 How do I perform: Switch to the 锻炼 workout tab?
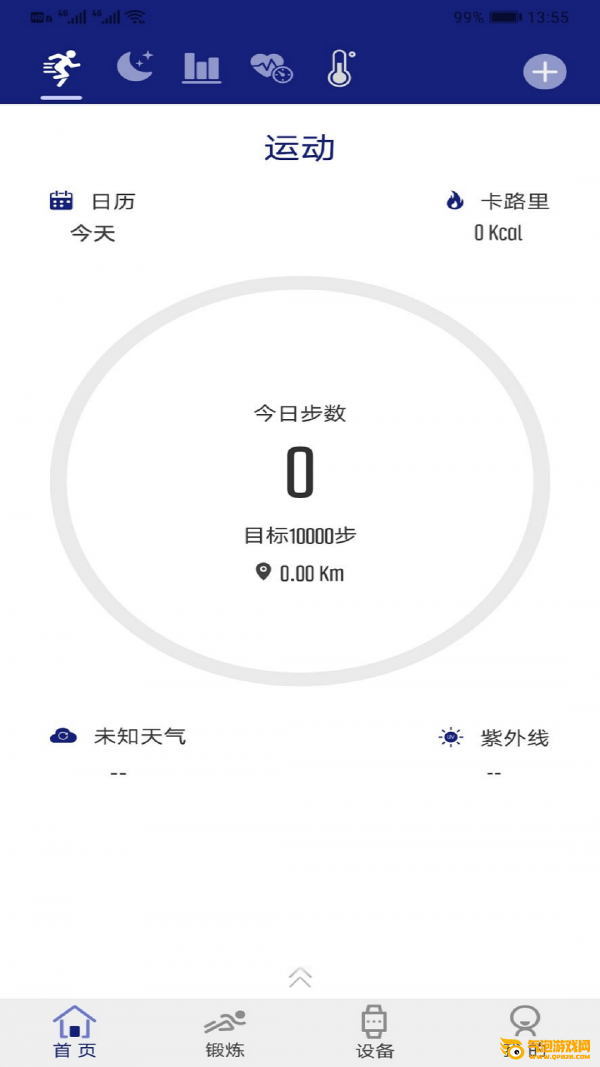coord(225,1033)
